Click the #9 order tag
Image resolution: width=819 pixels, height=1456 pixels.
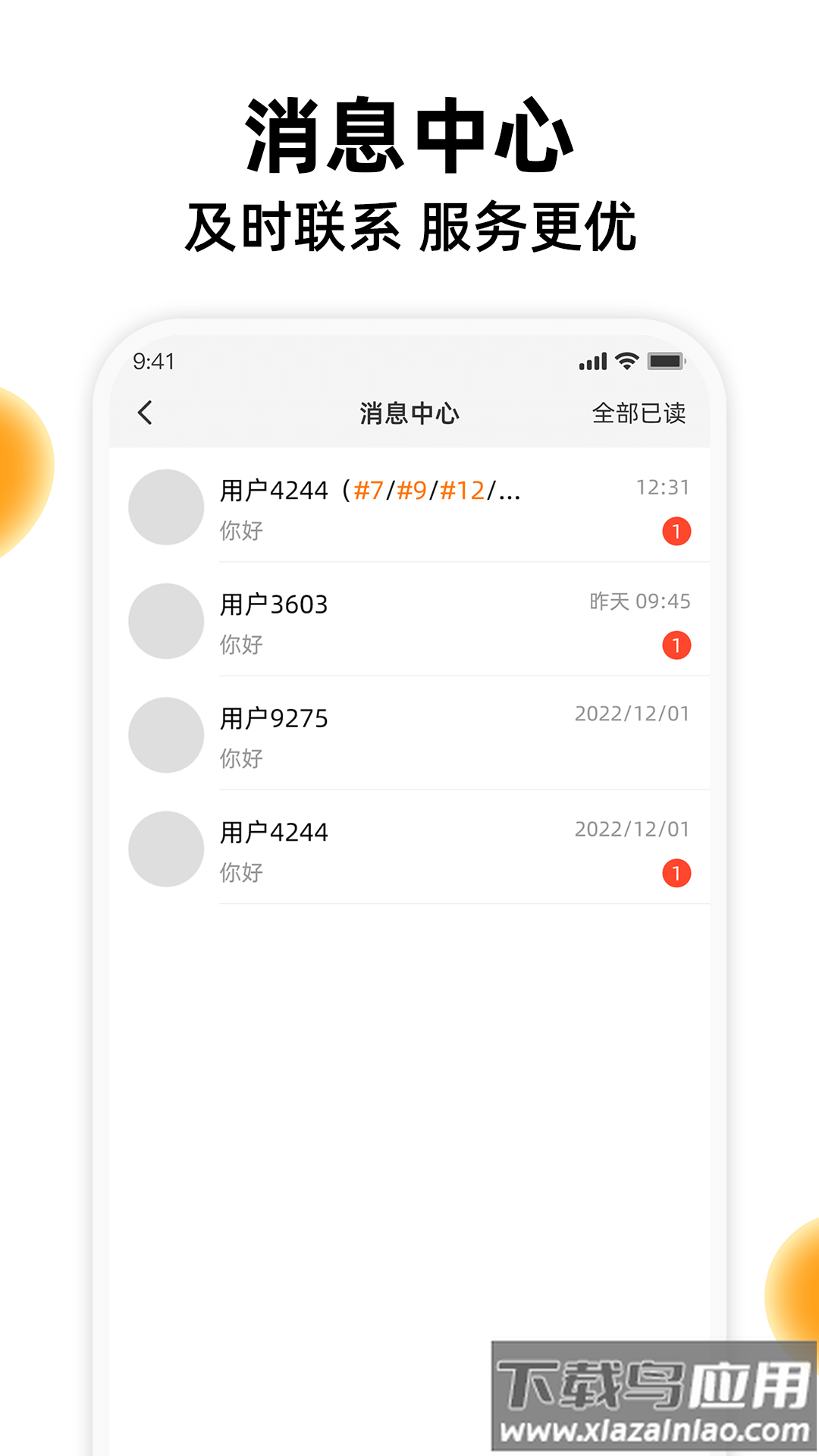click(x=413, y=491)
